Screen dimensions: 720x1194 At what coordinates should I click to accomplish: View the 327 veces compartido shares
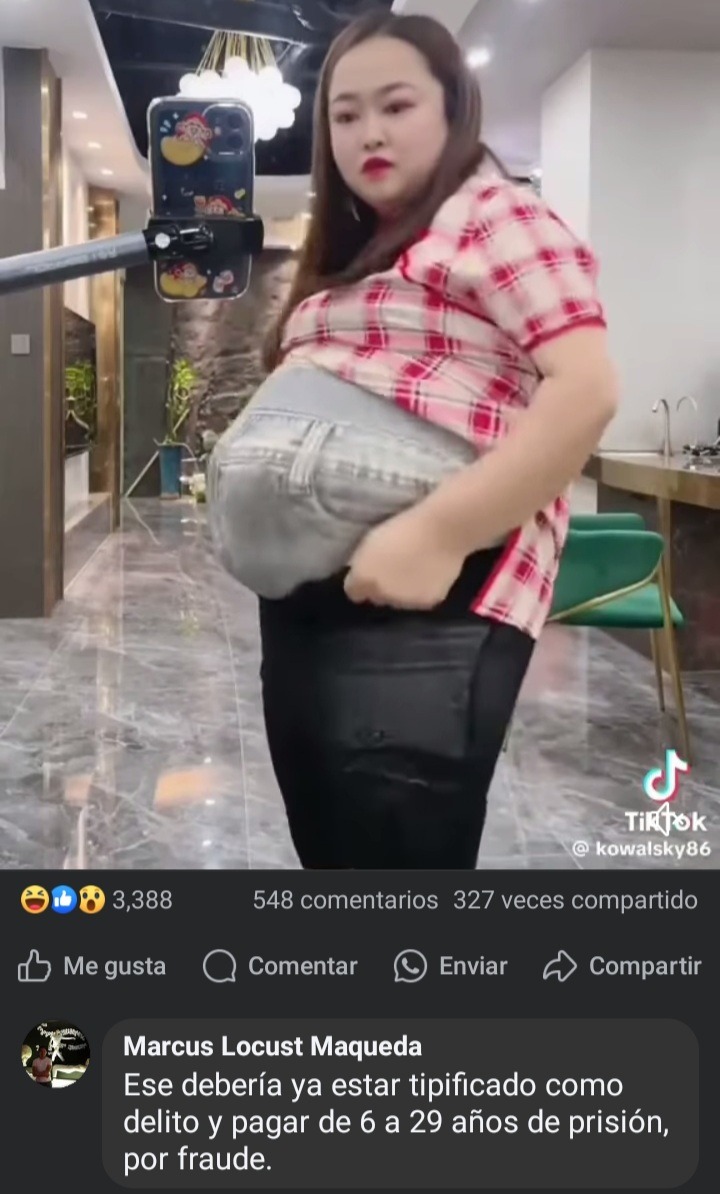[575, 900]
